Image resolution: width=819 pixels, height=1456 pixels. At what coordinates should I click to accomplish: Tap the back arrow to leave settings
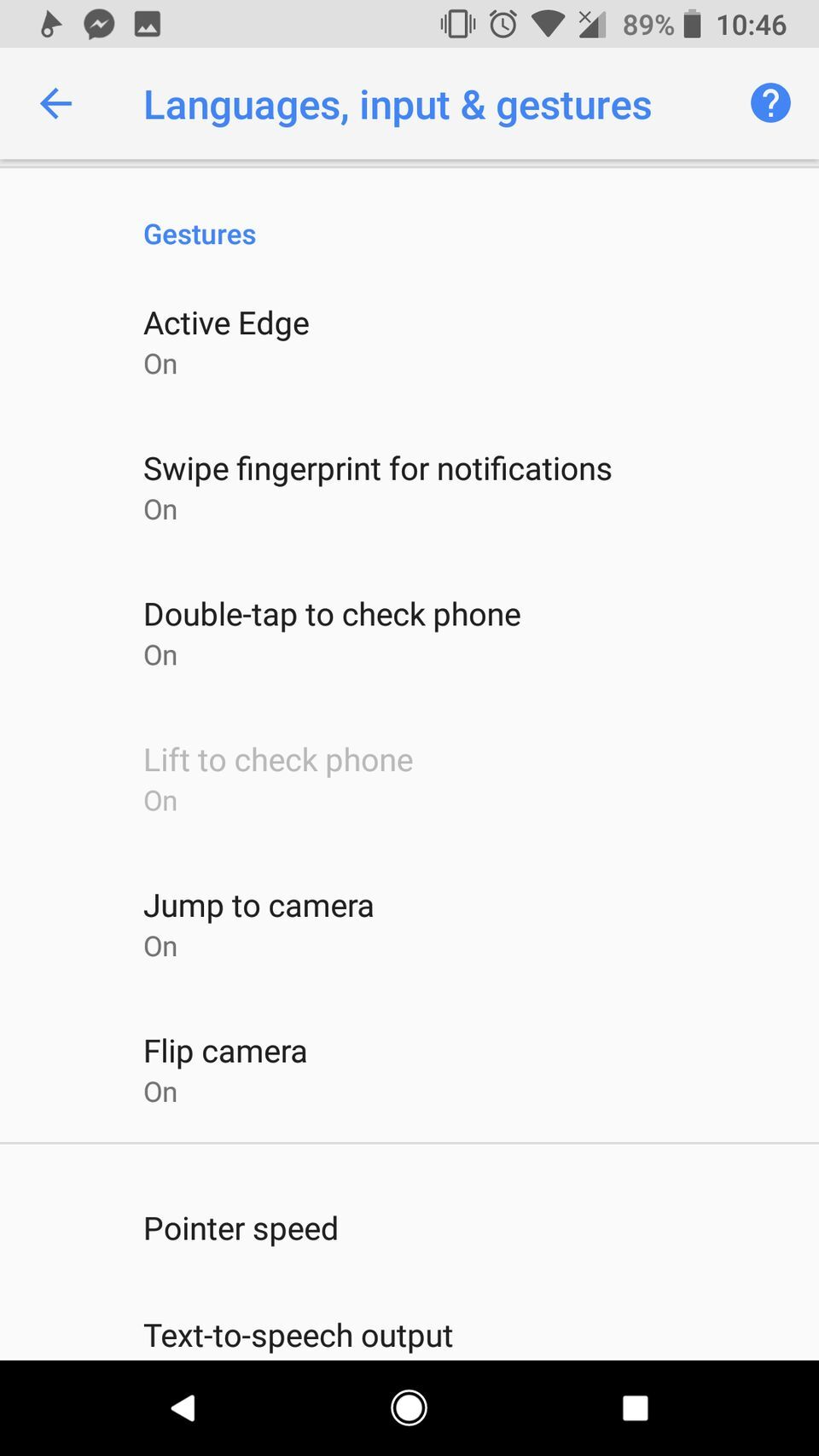point(55,103)
